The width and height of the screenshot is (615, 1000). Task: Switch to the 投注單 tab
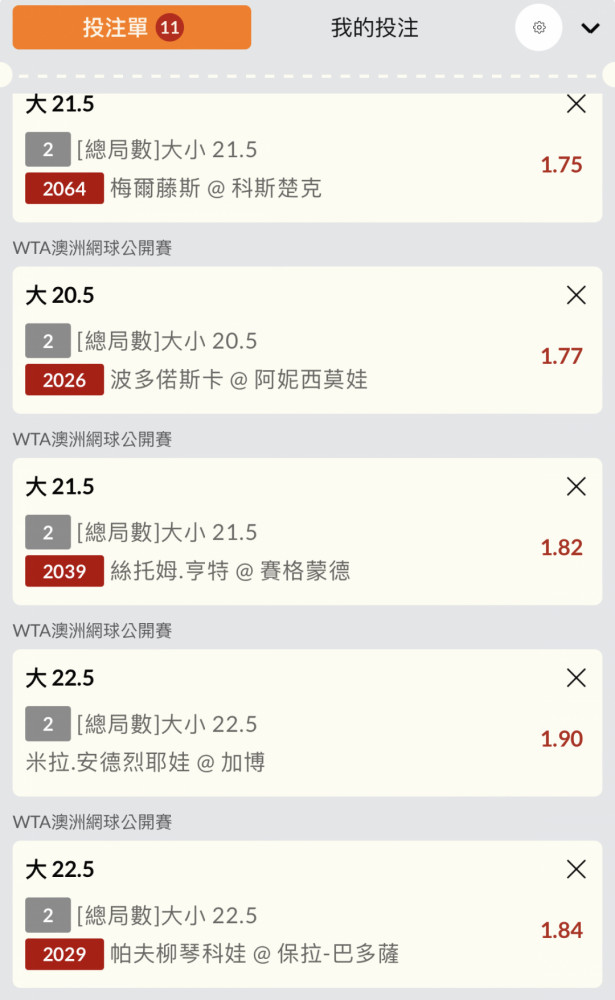point(131,27)
